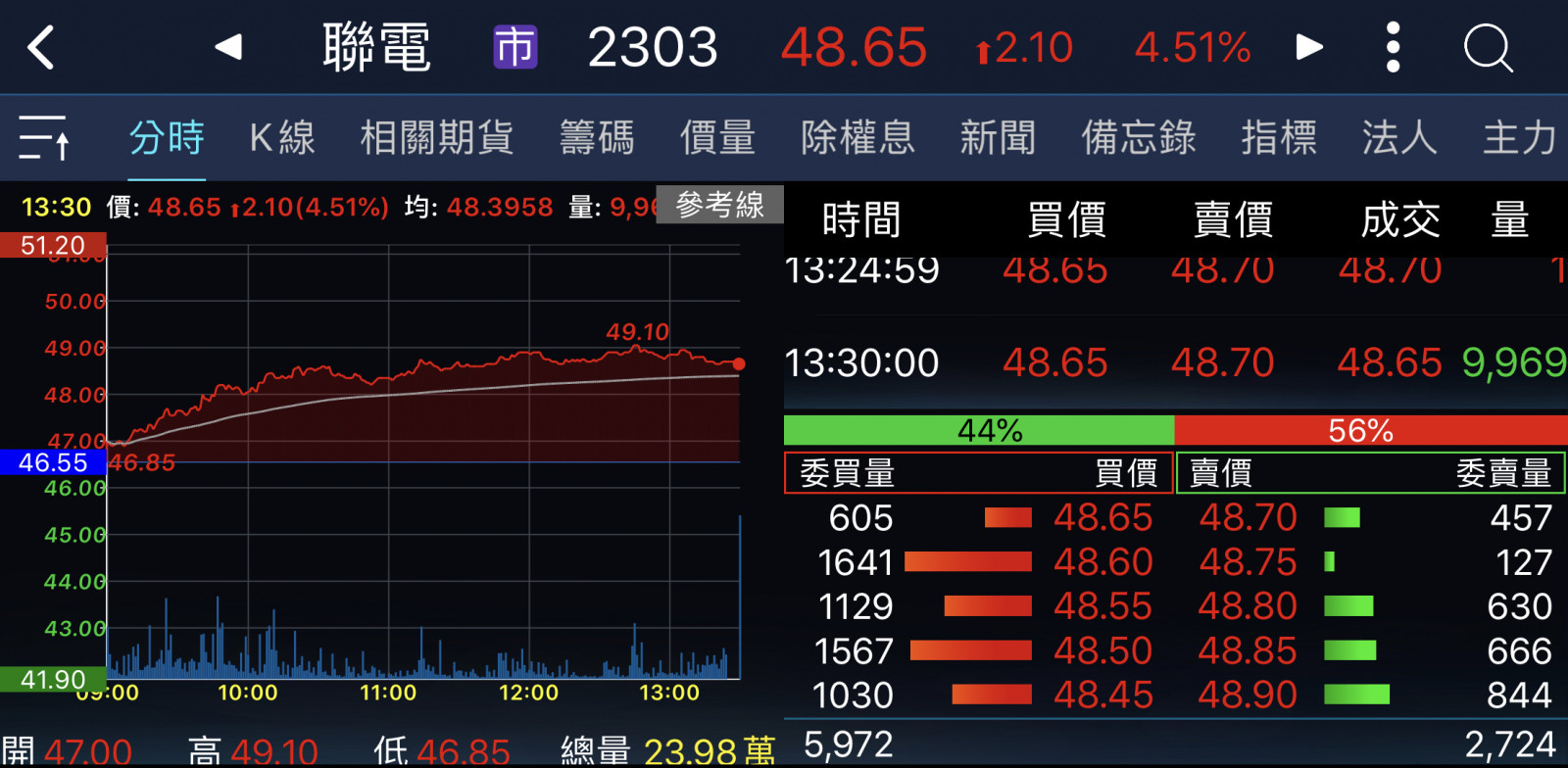View the 法人 tab
The height and width of the screenshot is (768, 1568).
pyautogui.click(x=1398, y=137)
